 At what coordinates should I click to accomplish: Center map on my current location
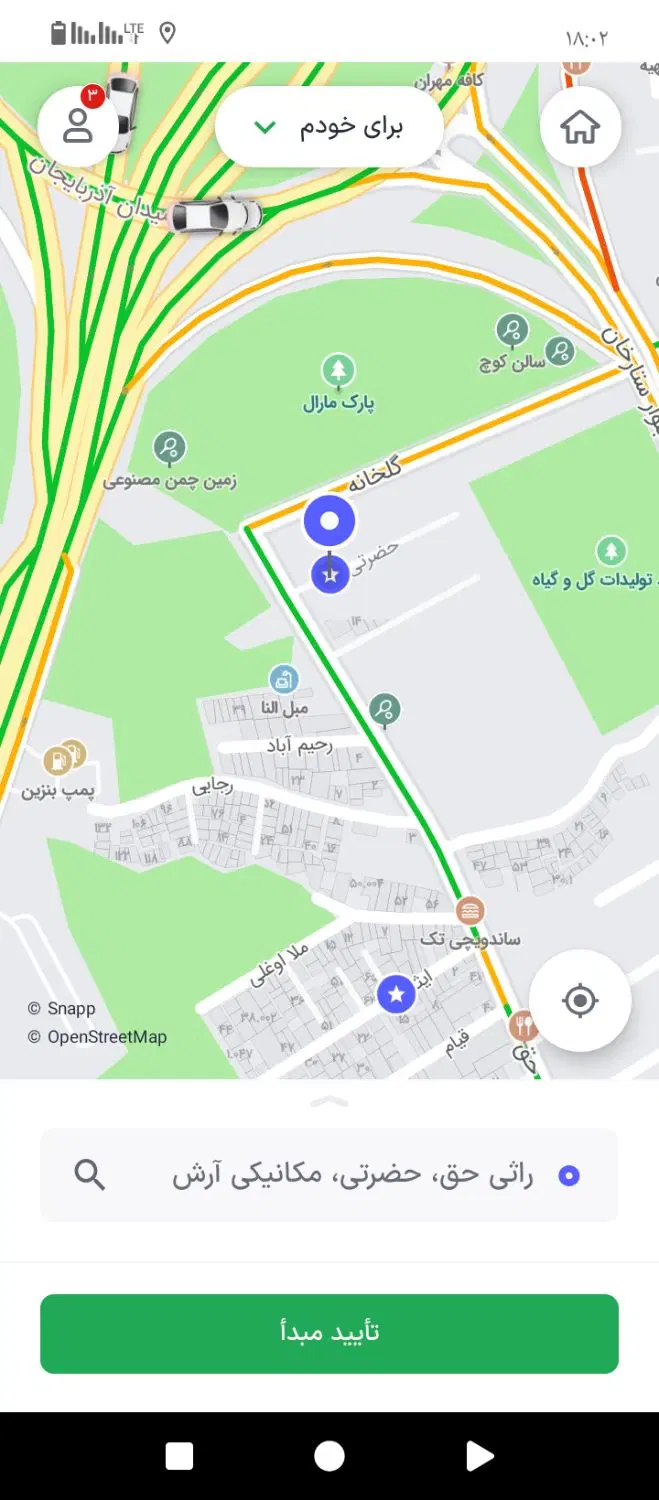pyautogui.click(x=580, y=1000)
